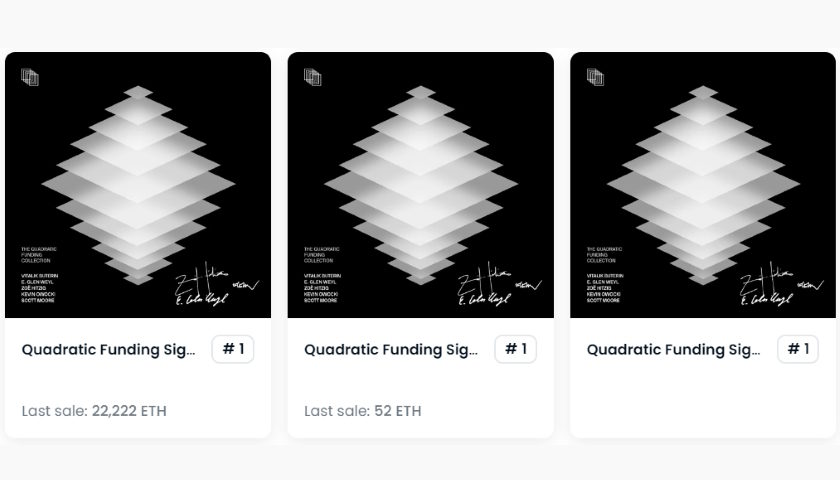Open the Quadratic Funding card without last sale
This screenshot has height=480, width=840.
tap(703, 186)
